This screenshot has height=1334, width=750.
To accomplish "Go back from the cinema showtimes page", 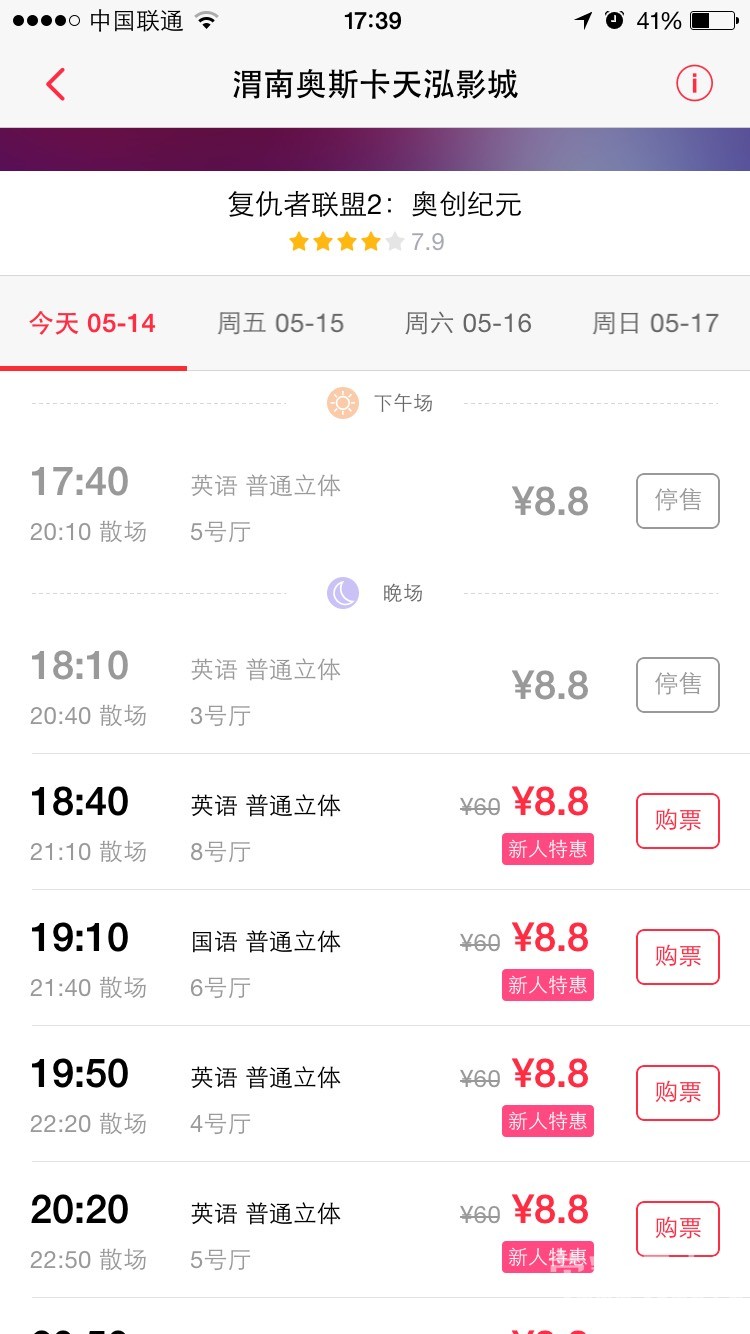I will click(56, 84).
